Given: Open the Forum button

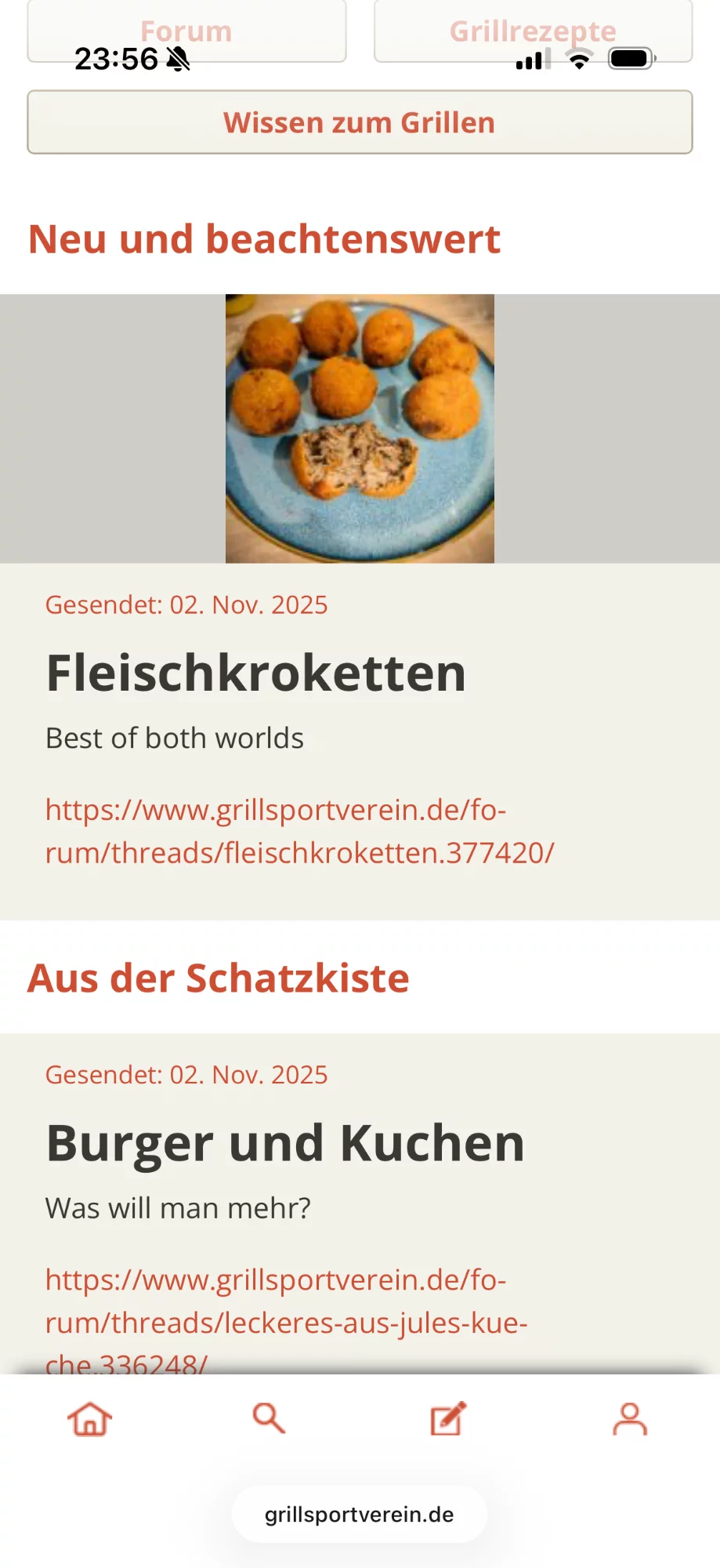Looking at the screenshot, I should coord(186,31).
